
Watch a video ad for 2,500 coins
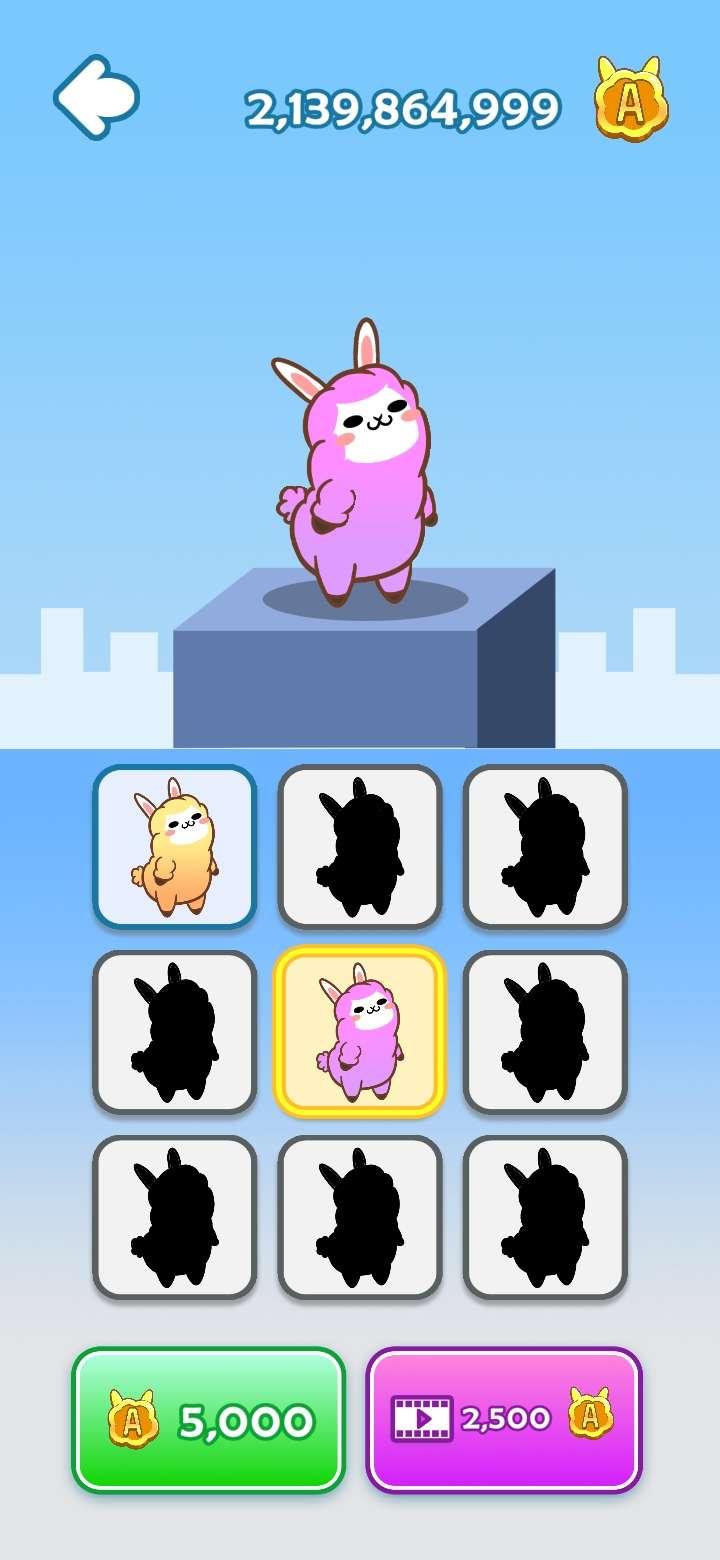[504, 1420]
